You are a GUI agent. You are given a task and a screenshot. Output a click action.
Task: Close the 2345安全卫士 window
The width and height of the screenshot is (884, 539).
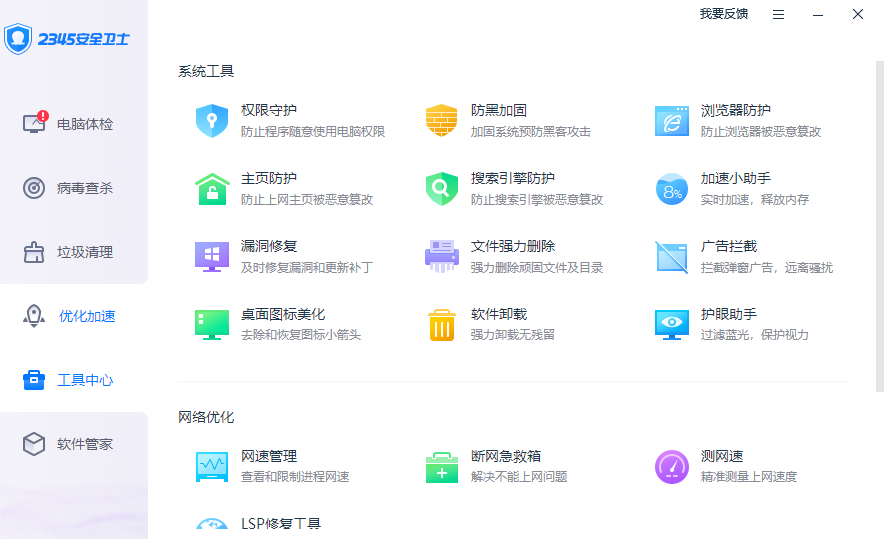(x=858, y=14)
